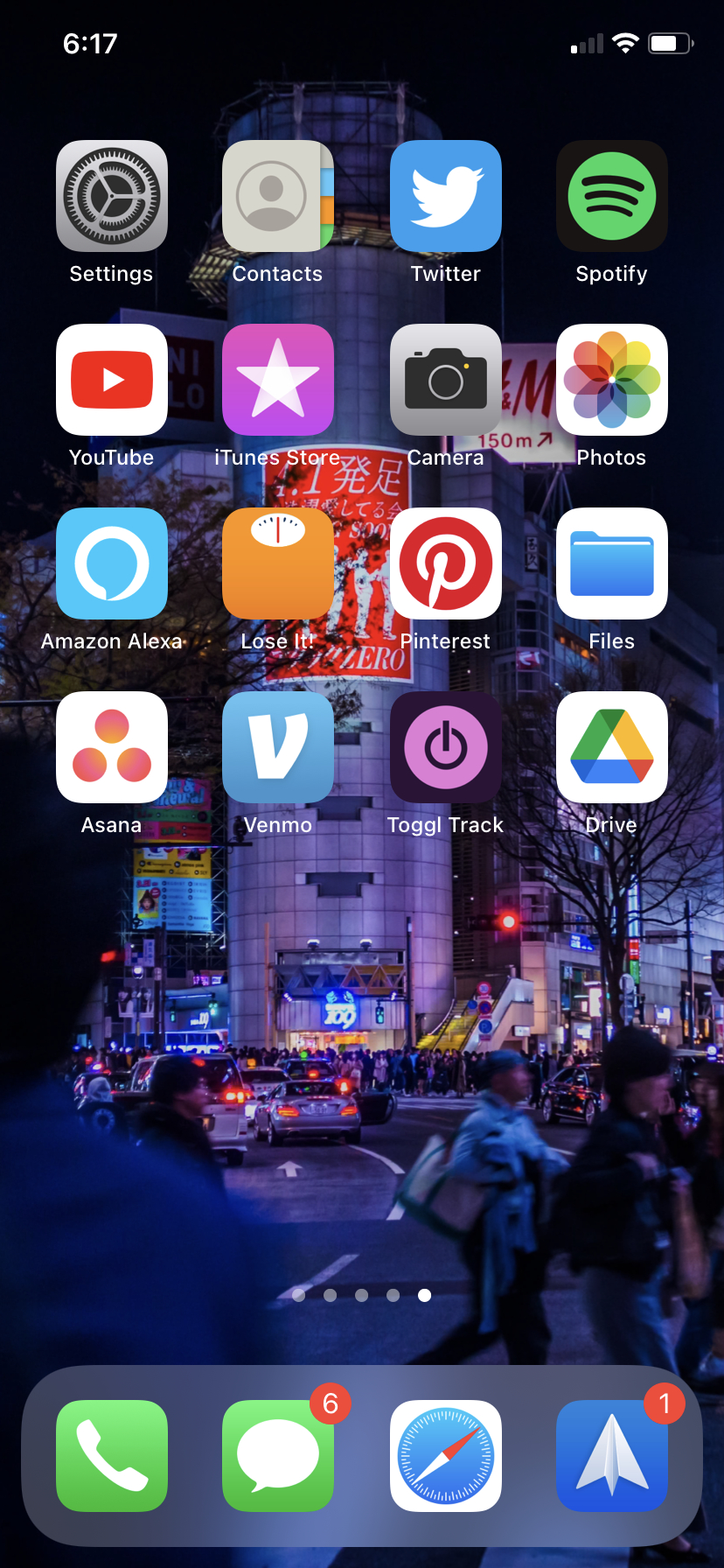Open Photos
724x1568 pixels.
tap(612, 380)
